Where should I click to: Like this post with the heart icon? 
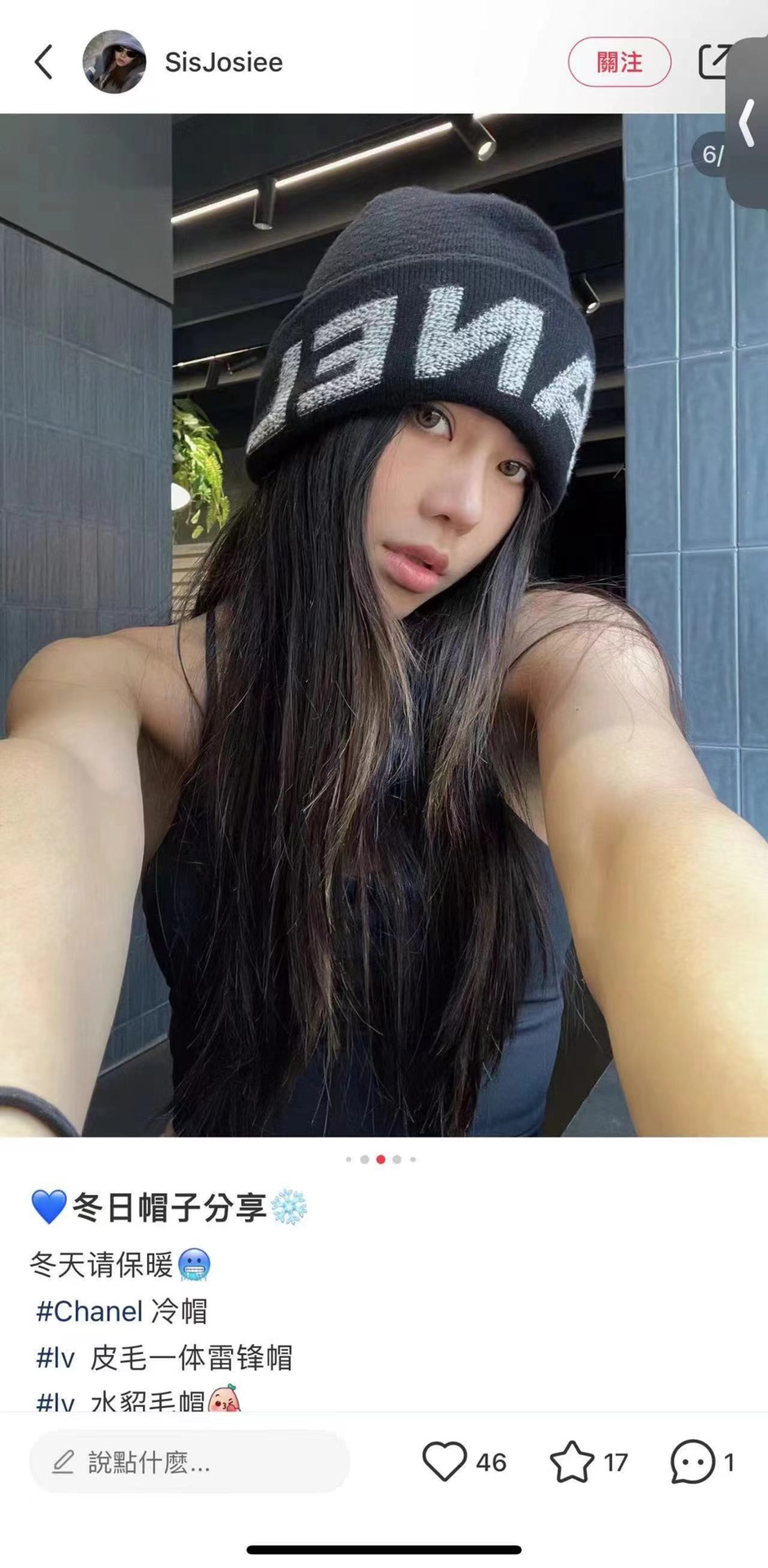coord(444,1461)
